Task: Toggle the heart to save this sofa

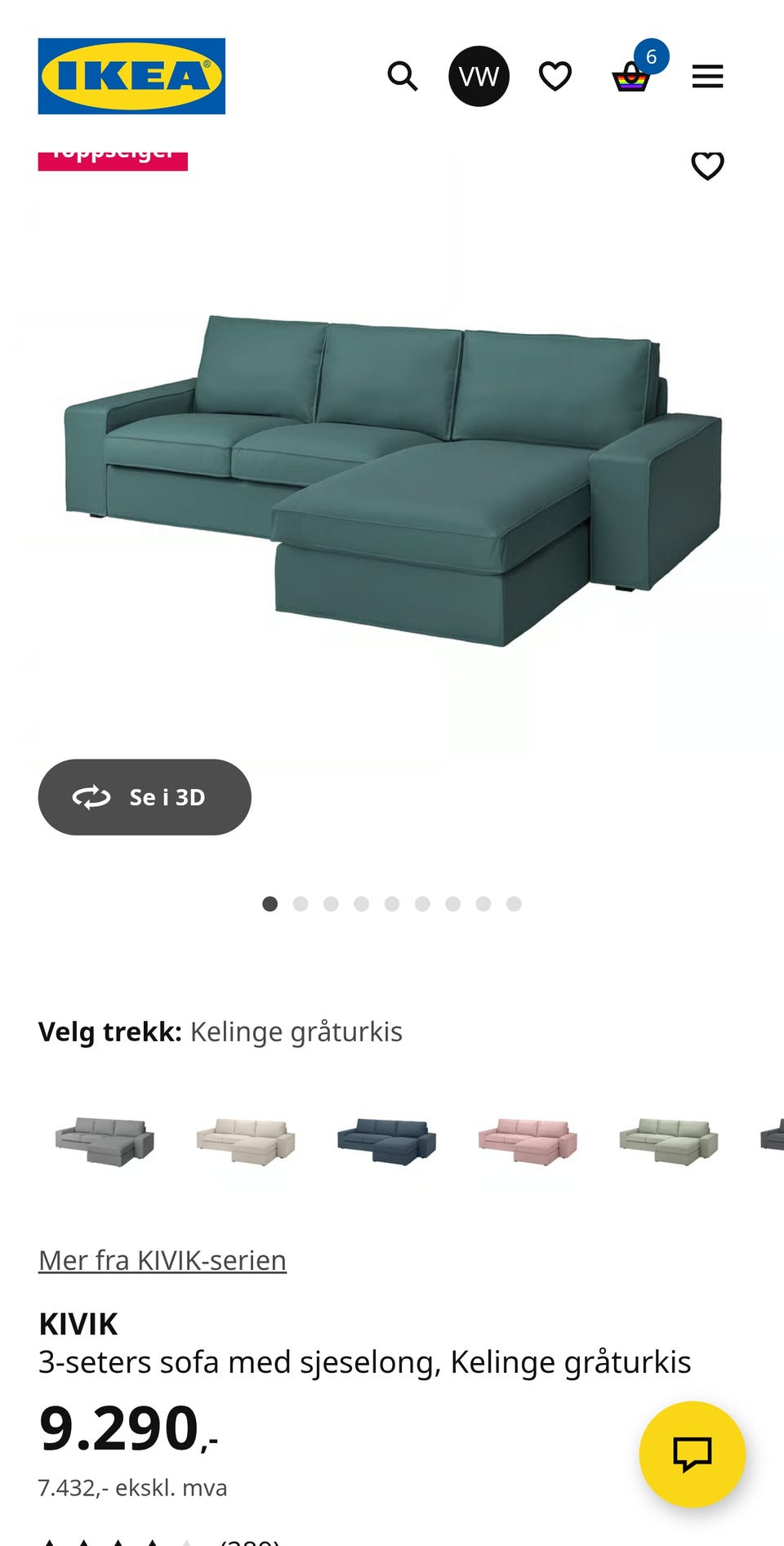Action: (707, 164)
